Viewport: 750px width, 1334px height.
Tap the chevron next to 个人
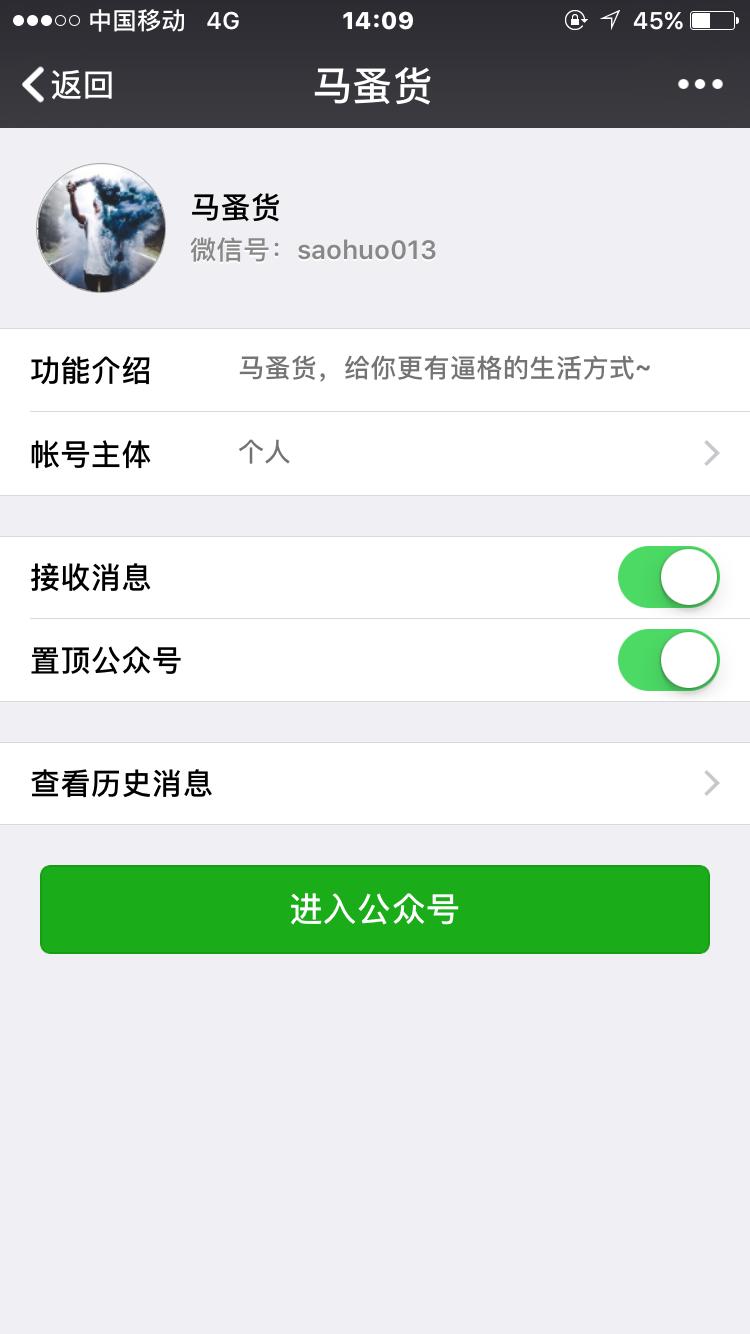click(x=710, y=453)
